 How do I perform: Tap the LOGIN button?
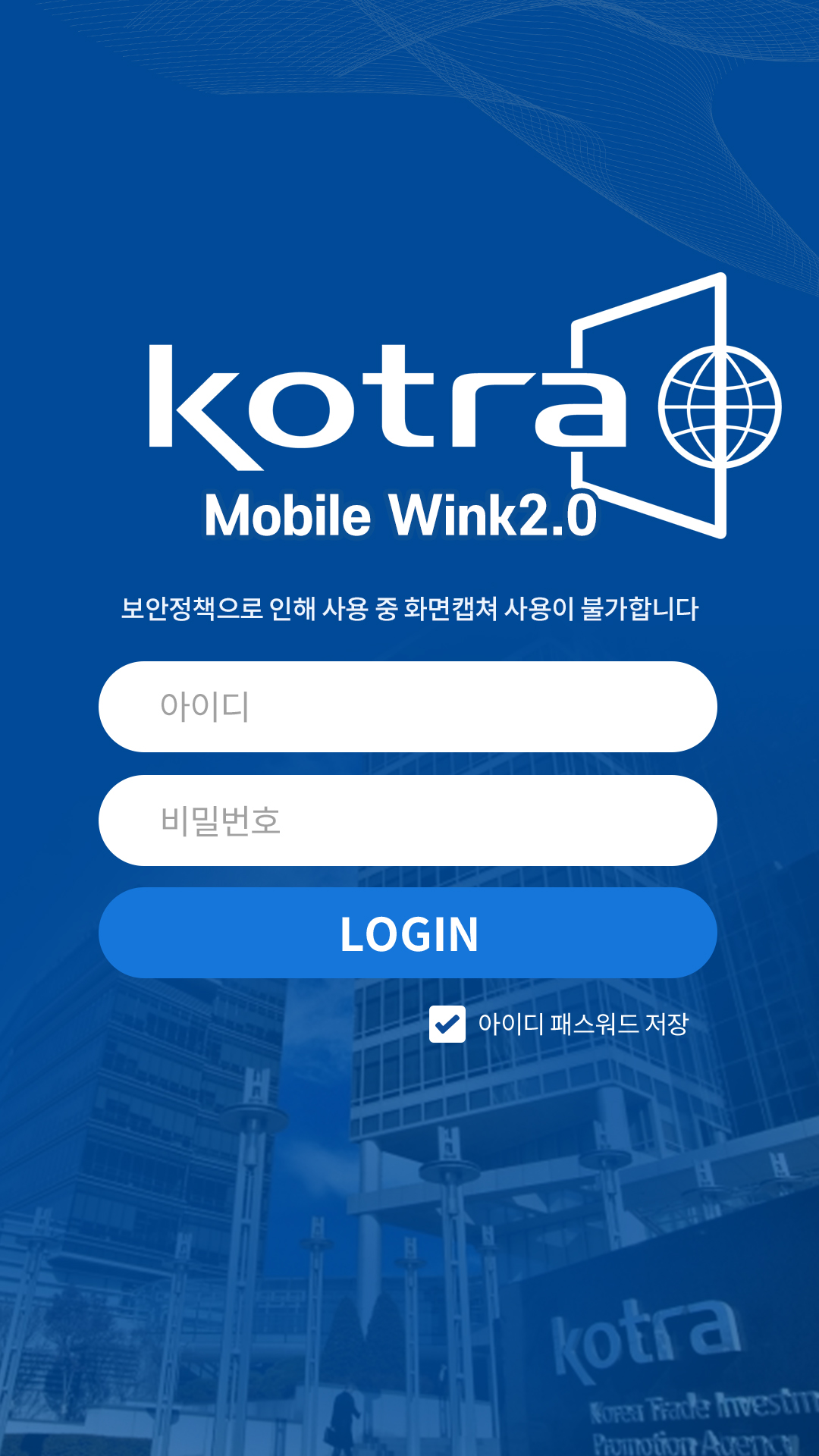(408, 933)
